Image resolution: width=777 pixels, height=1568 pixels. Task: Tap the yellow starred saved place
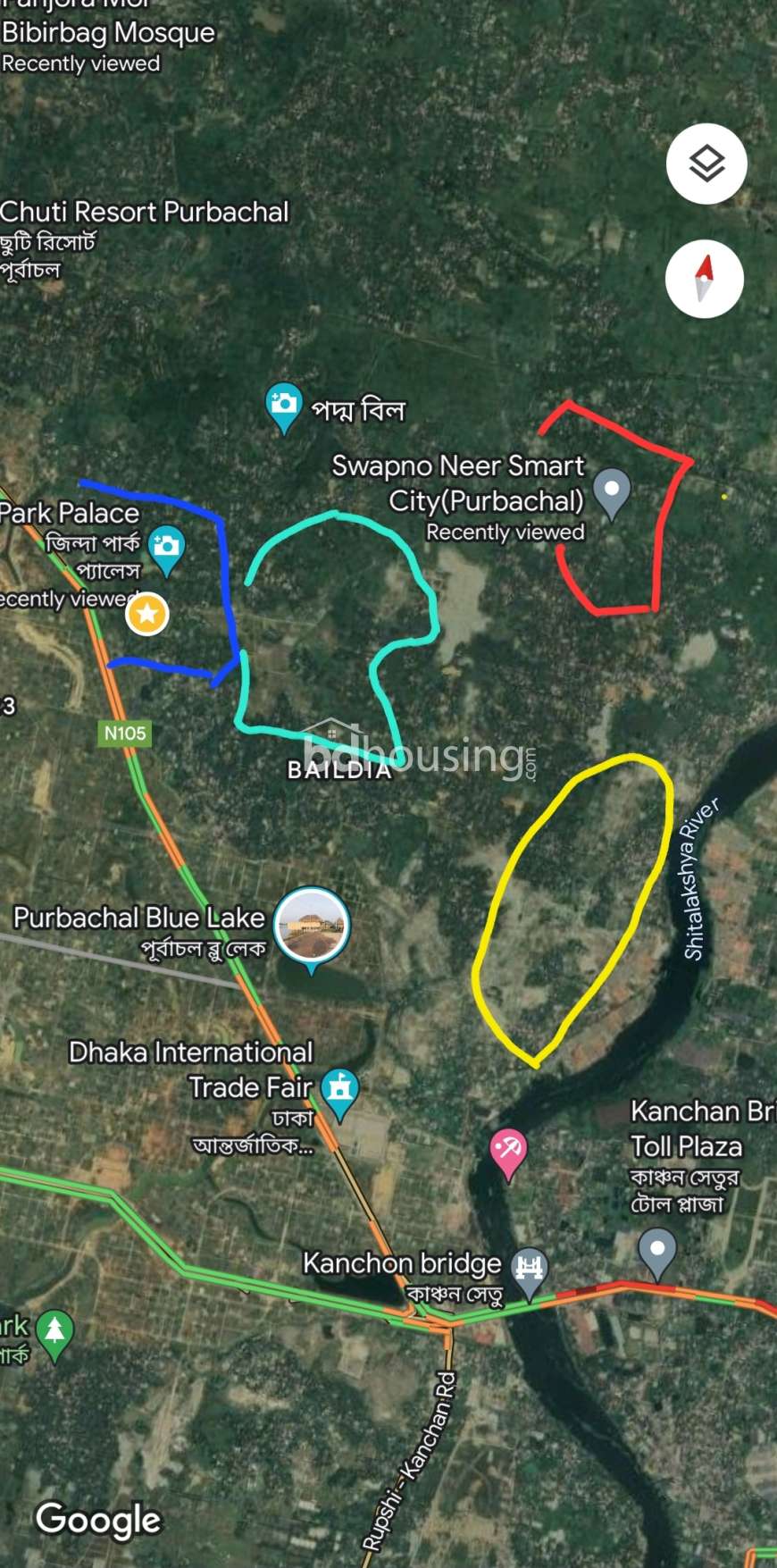pos(147,614)
